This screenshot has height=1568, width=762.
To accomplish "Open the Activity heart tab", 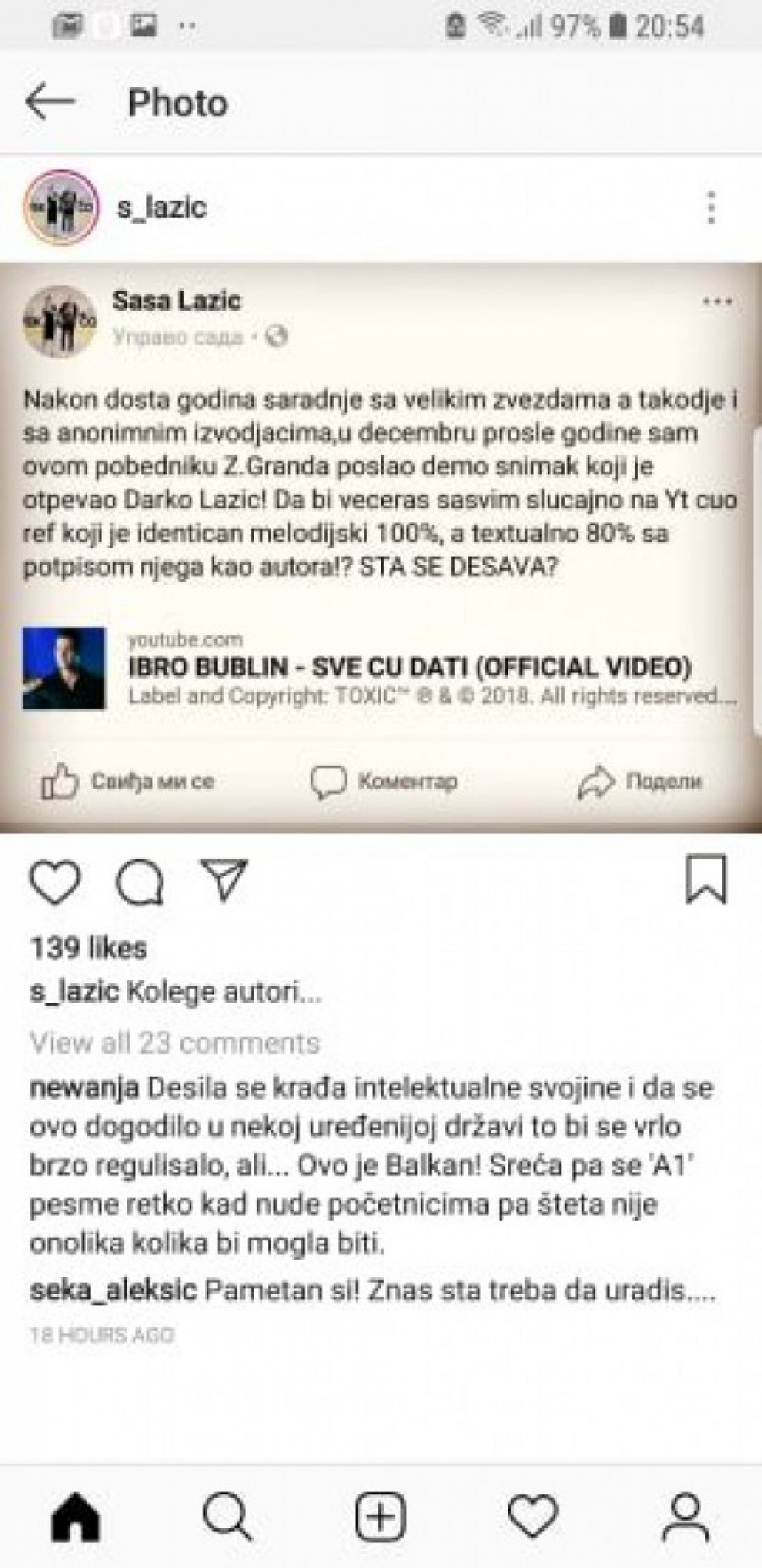I will [x=533, y=1515].
